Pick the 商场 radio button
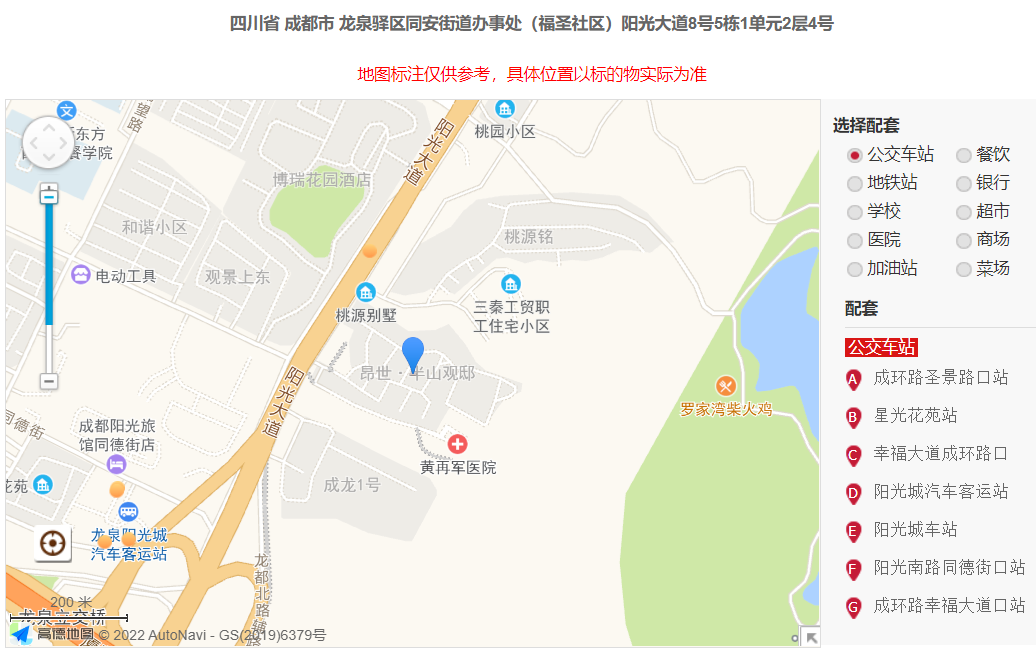Viewport: 1036px width, 648px height. (x=964, y=240)
